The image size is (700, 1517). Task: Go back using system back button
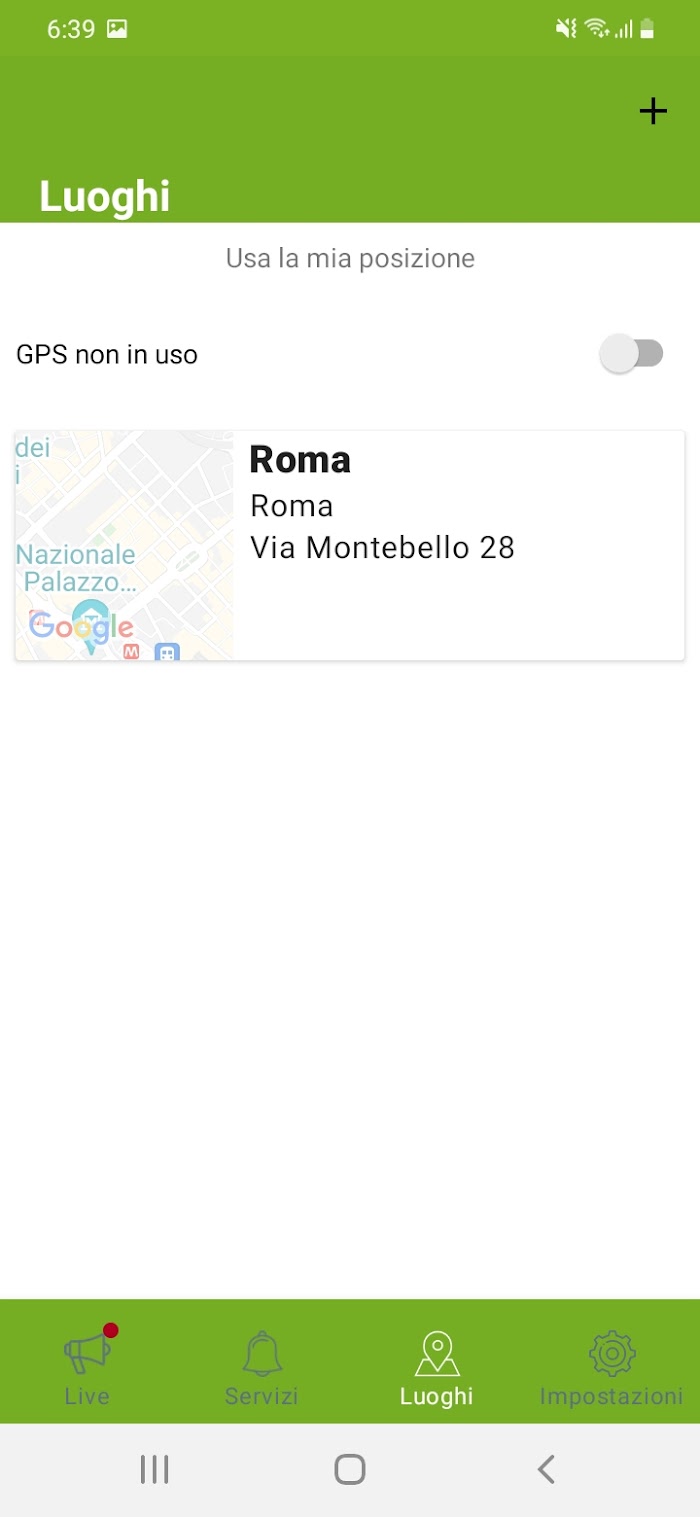pyautogui.click(x=546, y=1469)
